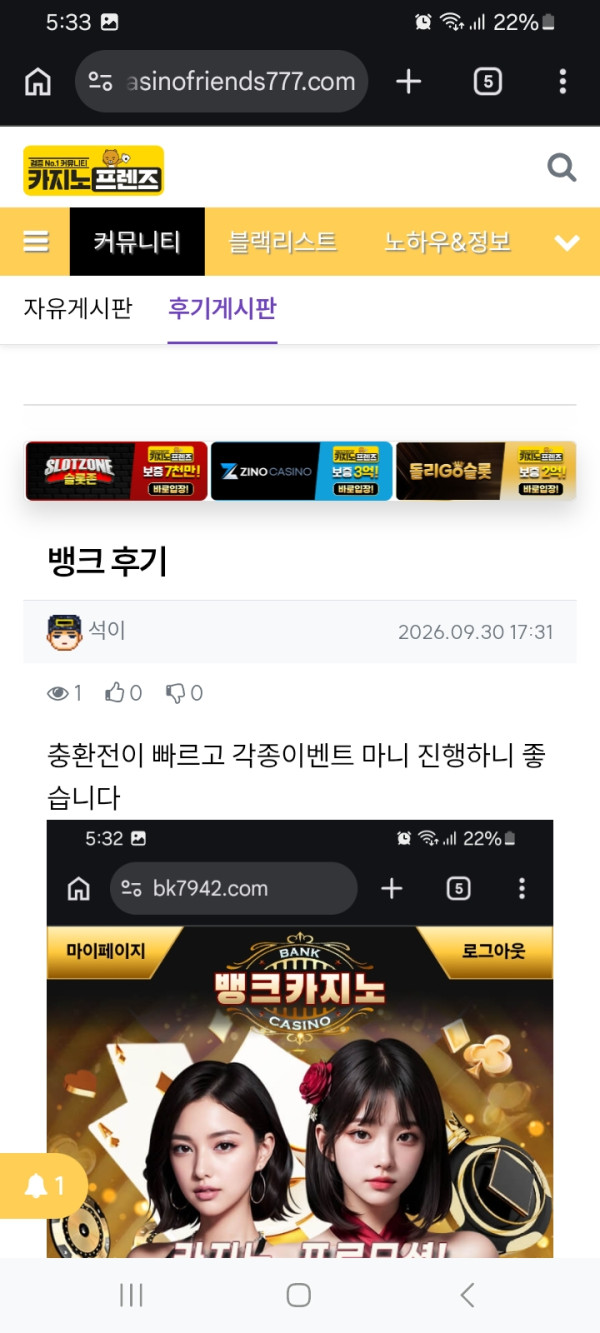Open the hamburger drawer menu
The image size is (600, 1333).
pyautogui.click(x=36, y=242)
